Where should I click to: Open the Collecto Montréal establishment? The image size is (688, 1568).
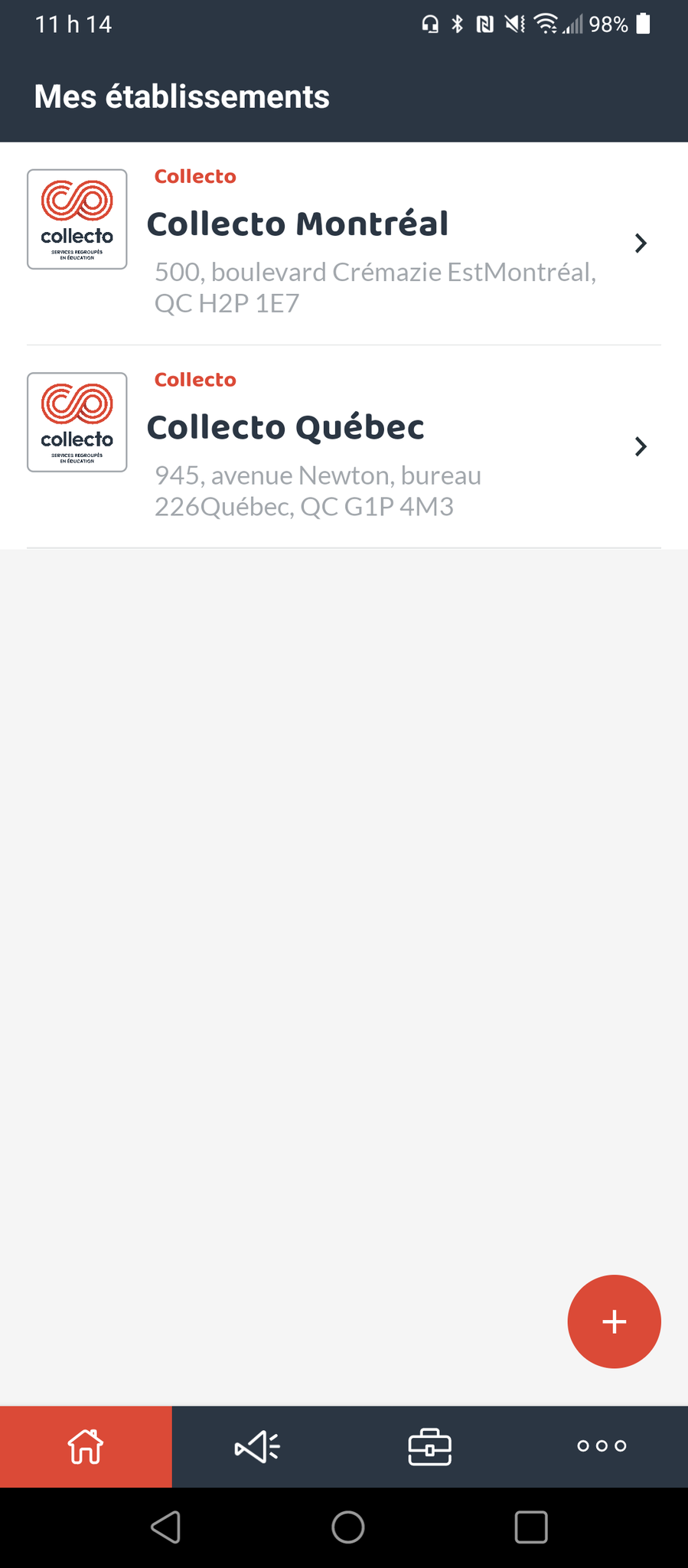coord(344,243)
